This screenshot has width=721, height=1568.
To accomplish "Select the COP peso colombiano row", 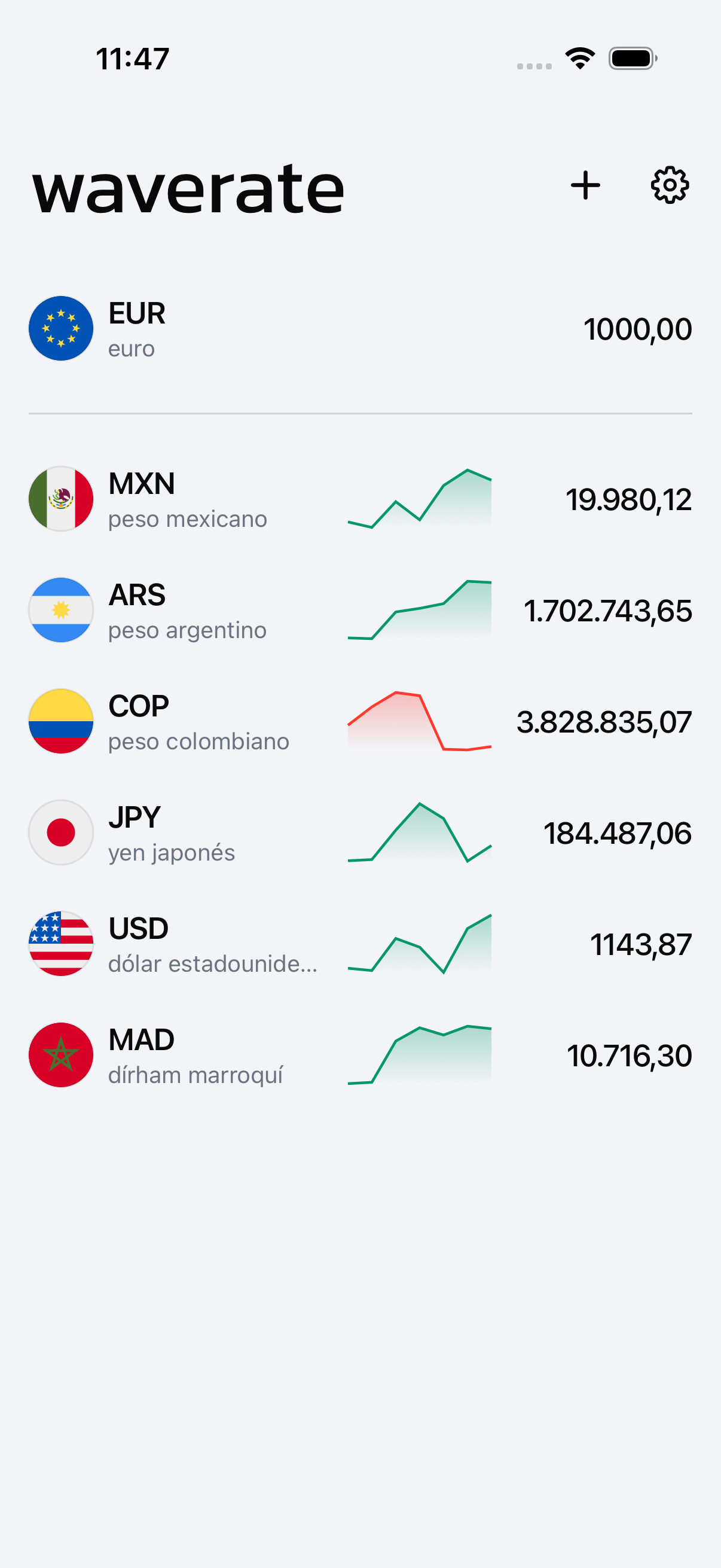I will tap(360, 721).
